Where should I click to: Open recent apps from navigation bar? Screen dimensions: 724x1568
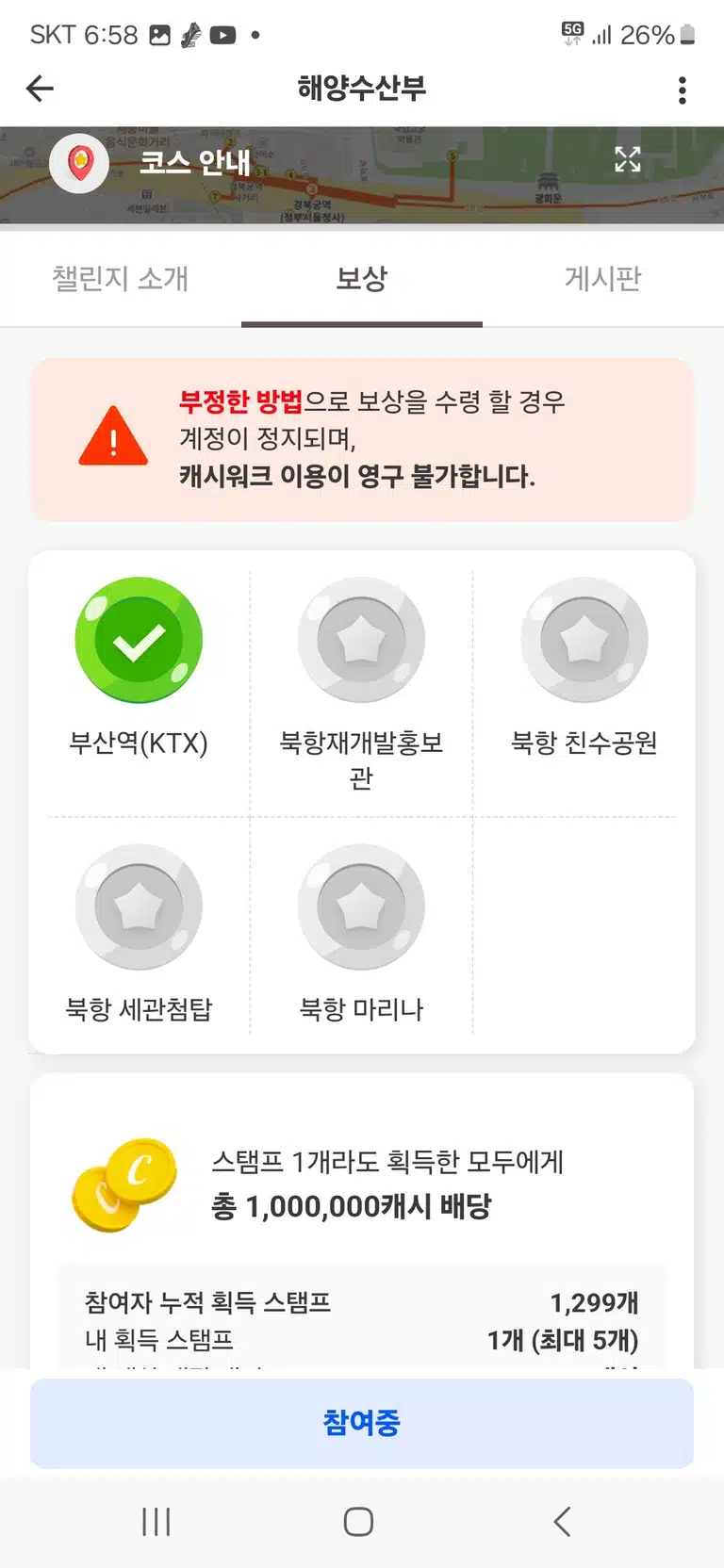point(156,1521)
